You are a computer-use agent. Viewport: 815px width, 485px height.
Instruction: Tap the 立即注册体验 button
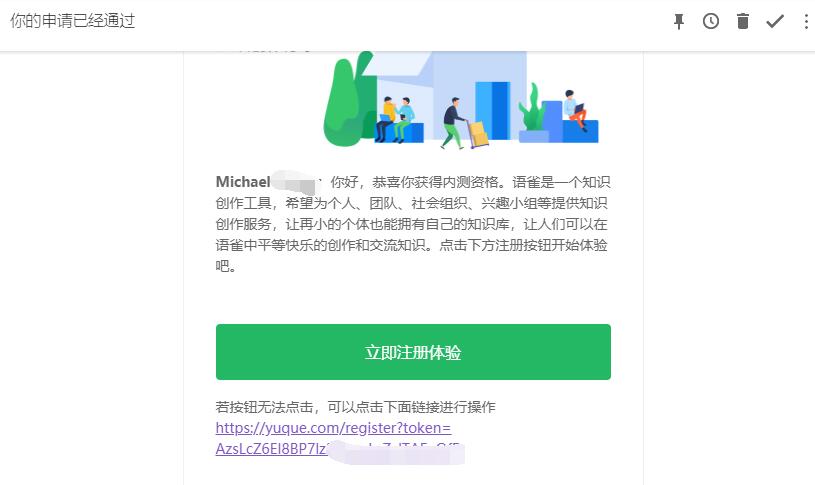[x=413, y=352]
